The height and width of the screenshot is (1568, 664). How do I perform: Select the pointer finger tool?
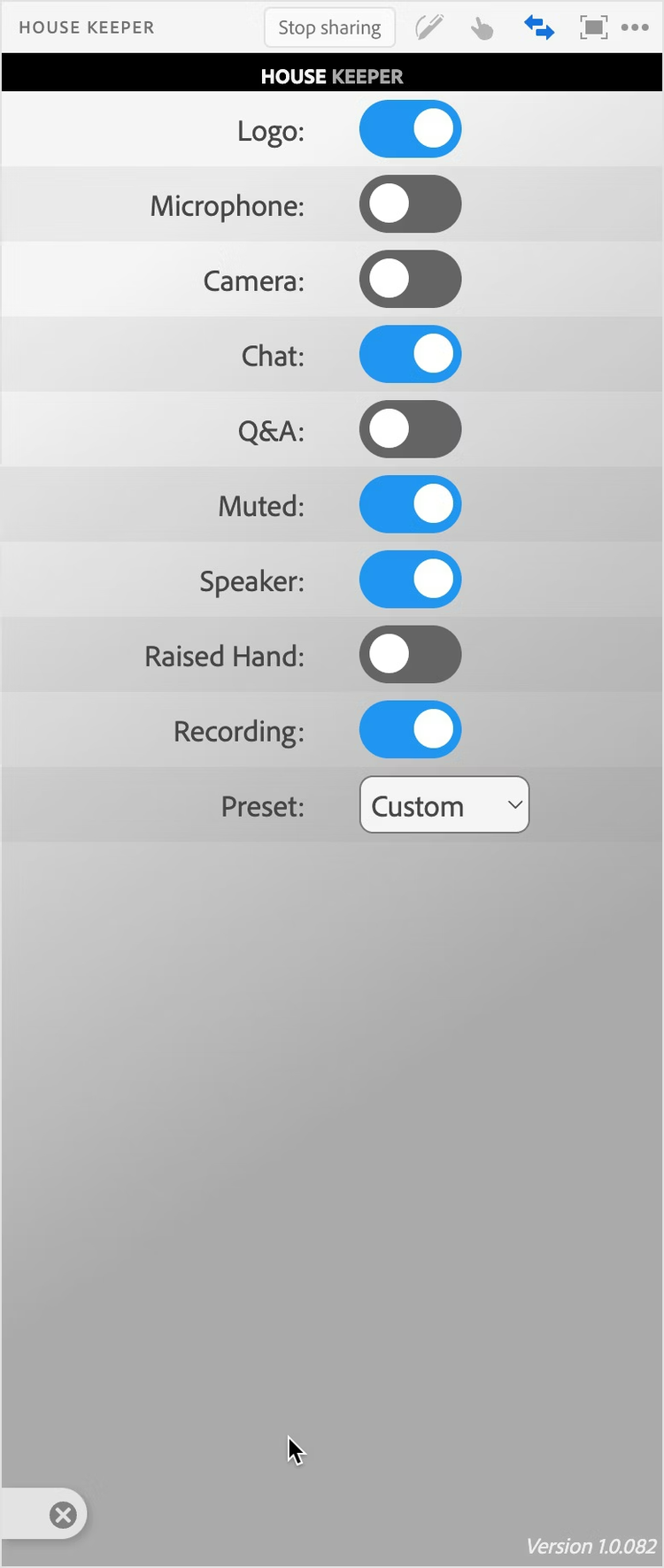pyautogui.click(x=482, y=27)
